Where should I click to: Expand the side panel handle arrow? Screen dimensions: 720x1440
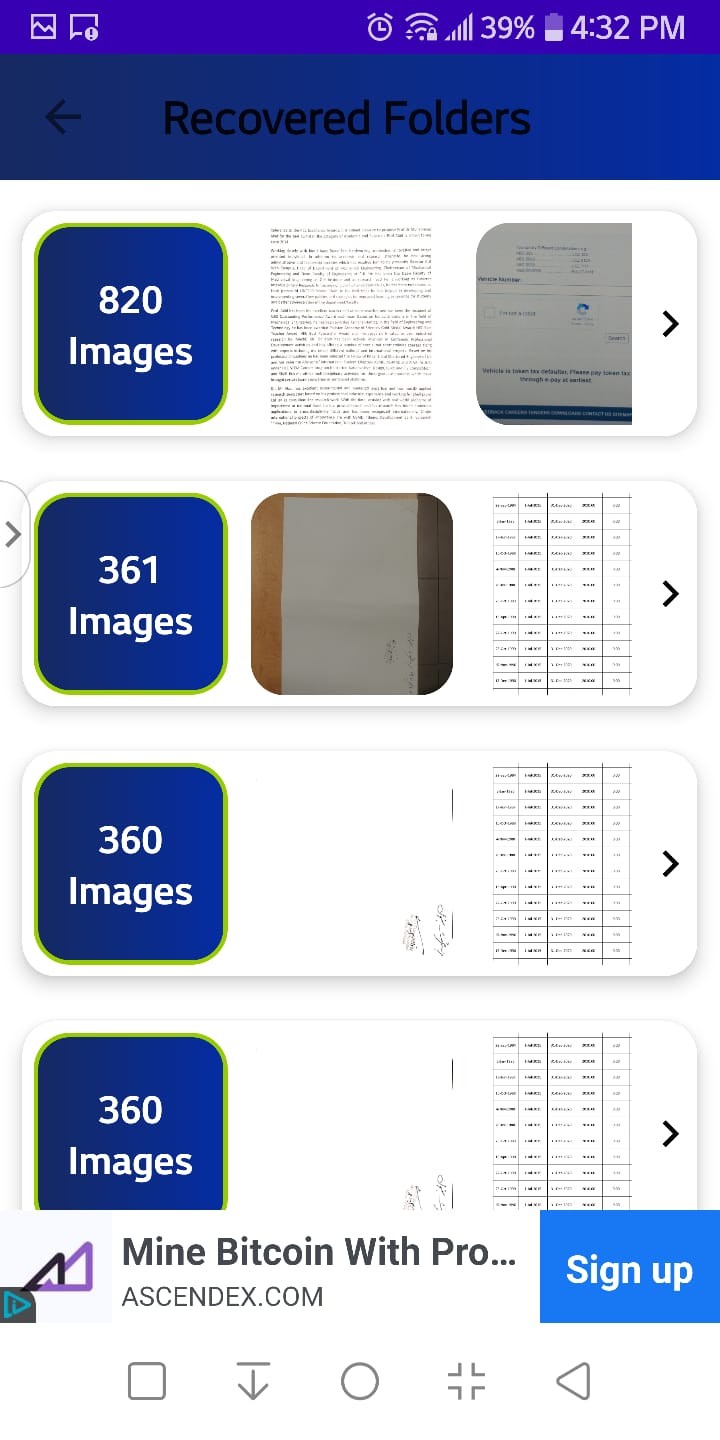tap(13, 534)
